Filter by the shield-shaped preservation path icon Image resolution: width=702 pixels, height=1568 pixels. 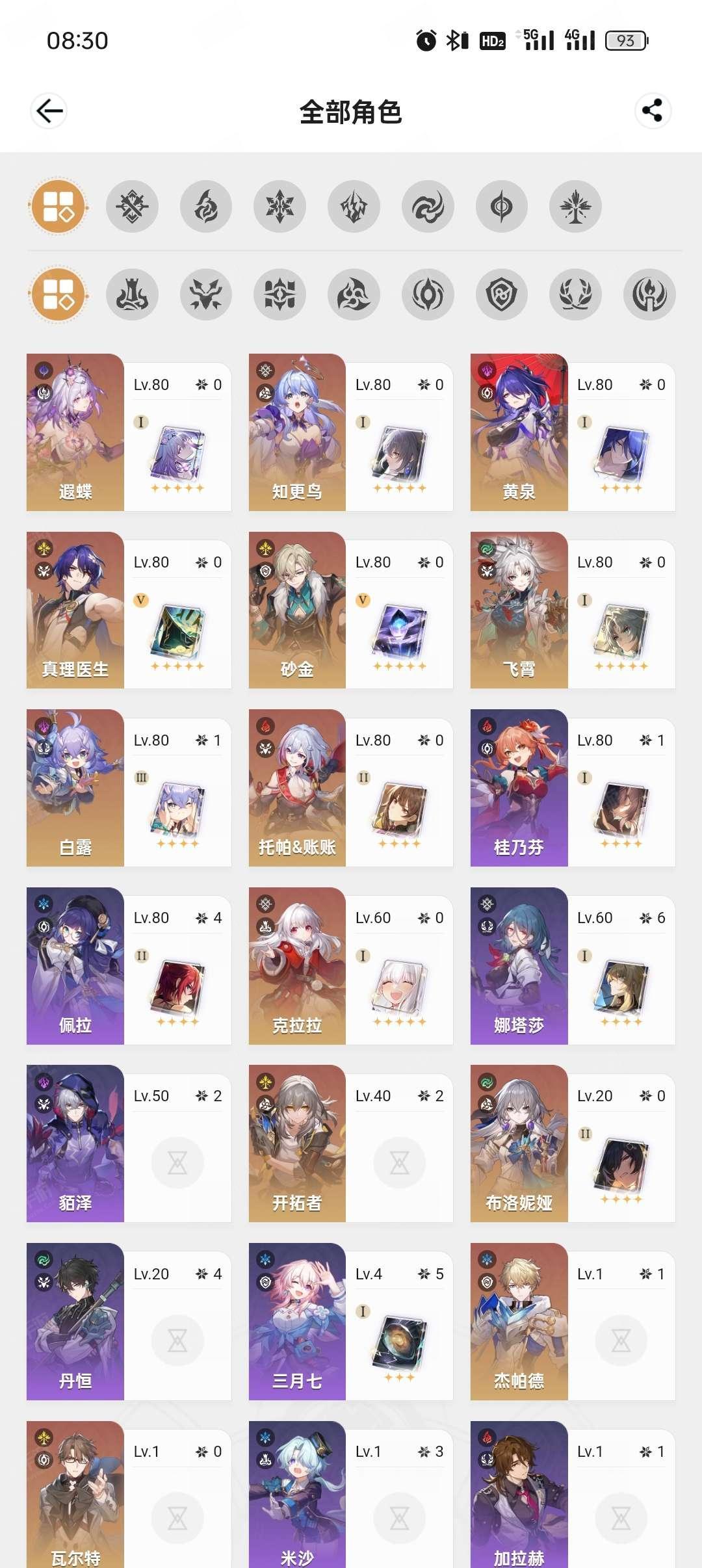(502, 294)
